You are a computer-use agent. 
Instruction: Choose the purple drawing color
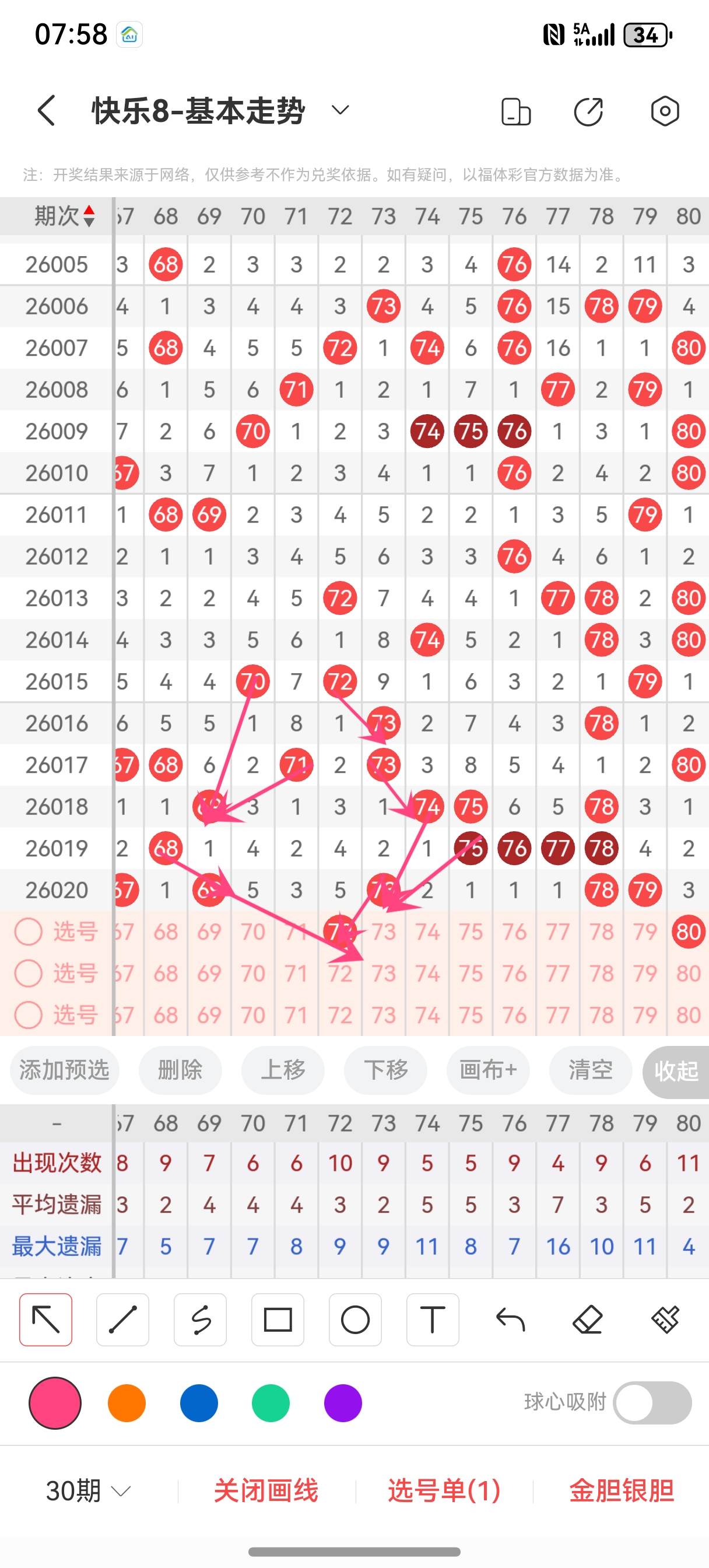pyautogui.click(x=343, y=1402)
